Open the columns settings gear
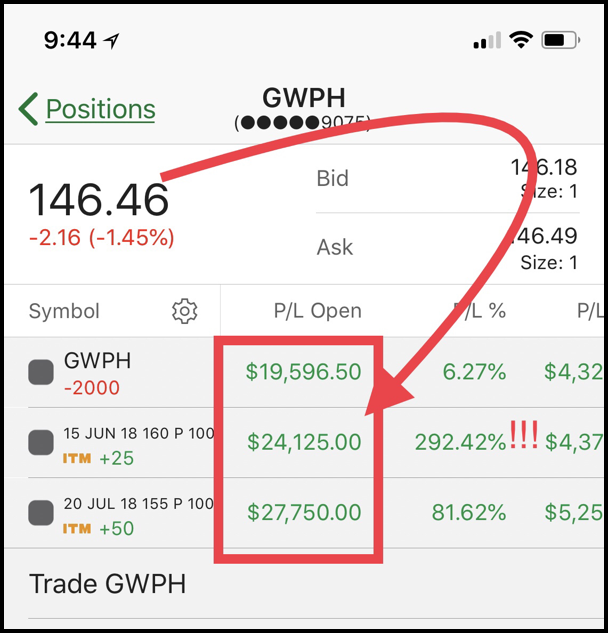Viewport: 608px width, 633px height. click(x=184, y=311)
